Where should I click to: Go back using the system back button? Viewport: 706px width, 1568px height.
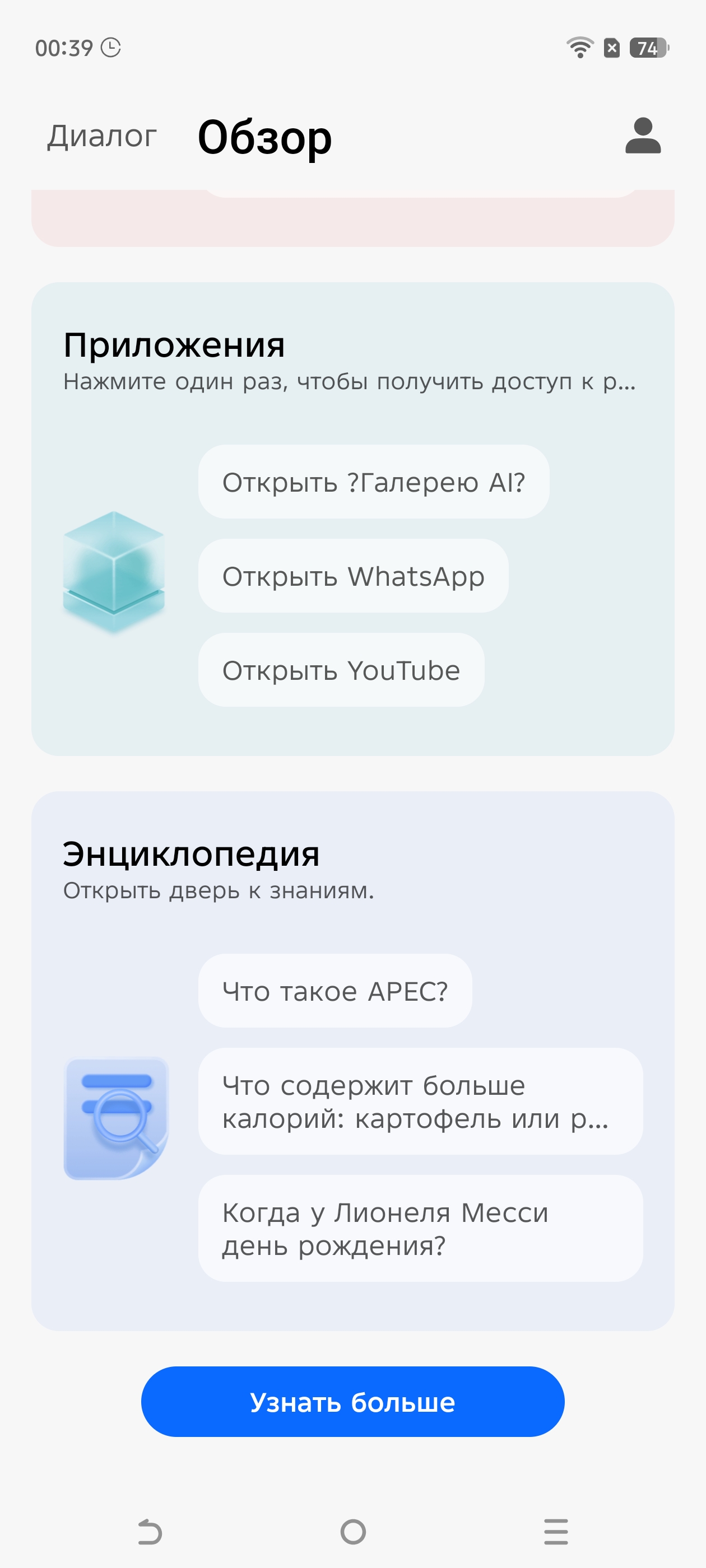coord(150,1532)
